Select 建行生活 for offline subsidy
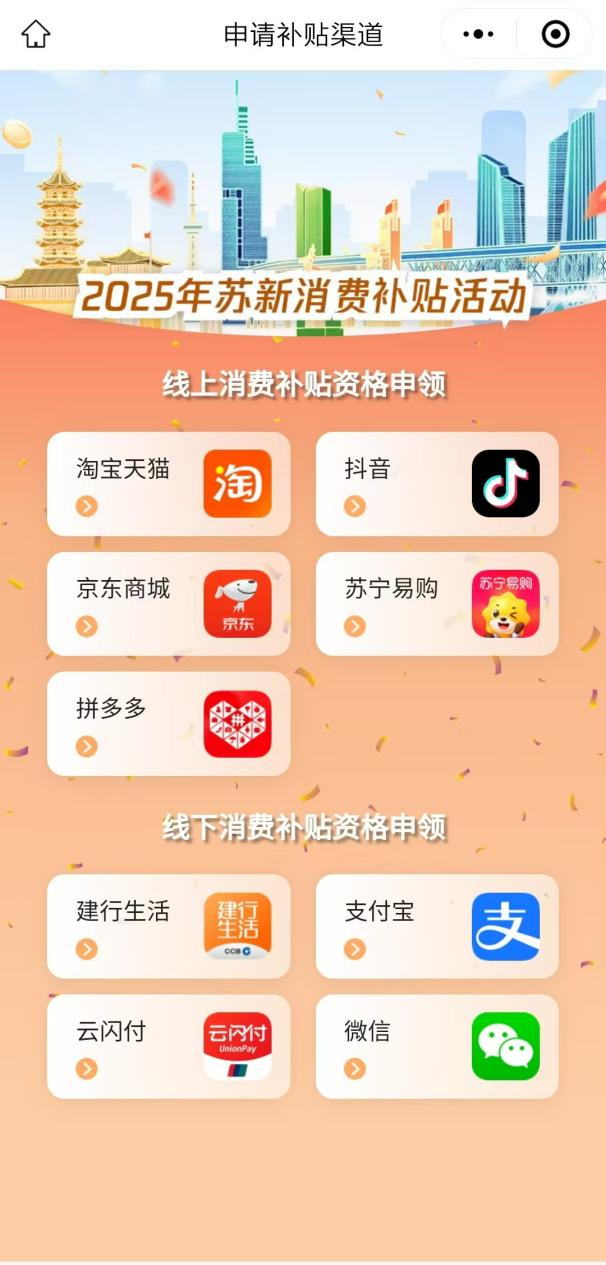Image resolution: width=606 pixels, height=1265 pixels. pos(168,927)
